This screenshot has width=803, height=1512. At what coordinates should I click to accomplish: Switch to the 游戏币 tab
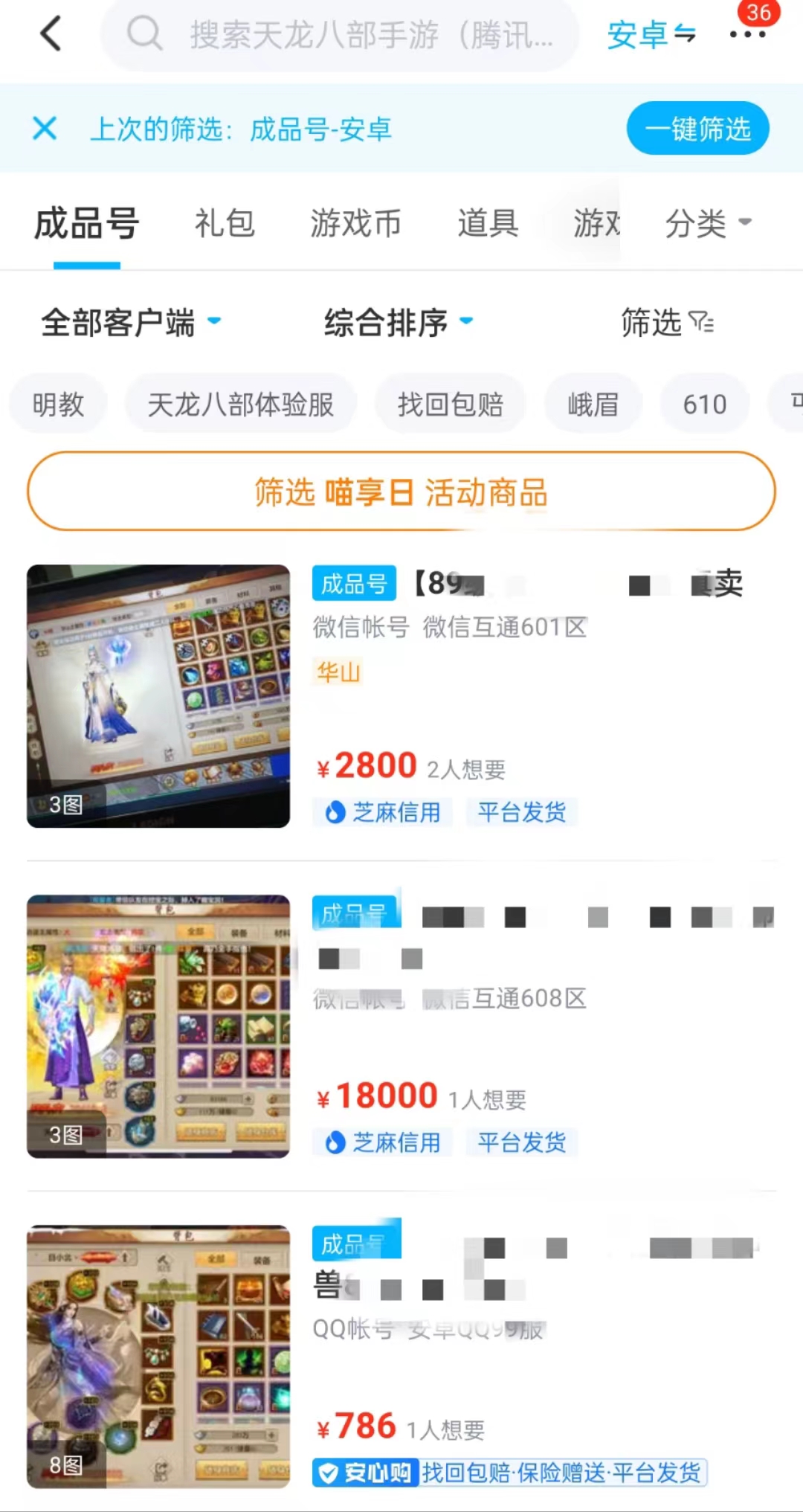pyautogui.click(x=355, y=223)
